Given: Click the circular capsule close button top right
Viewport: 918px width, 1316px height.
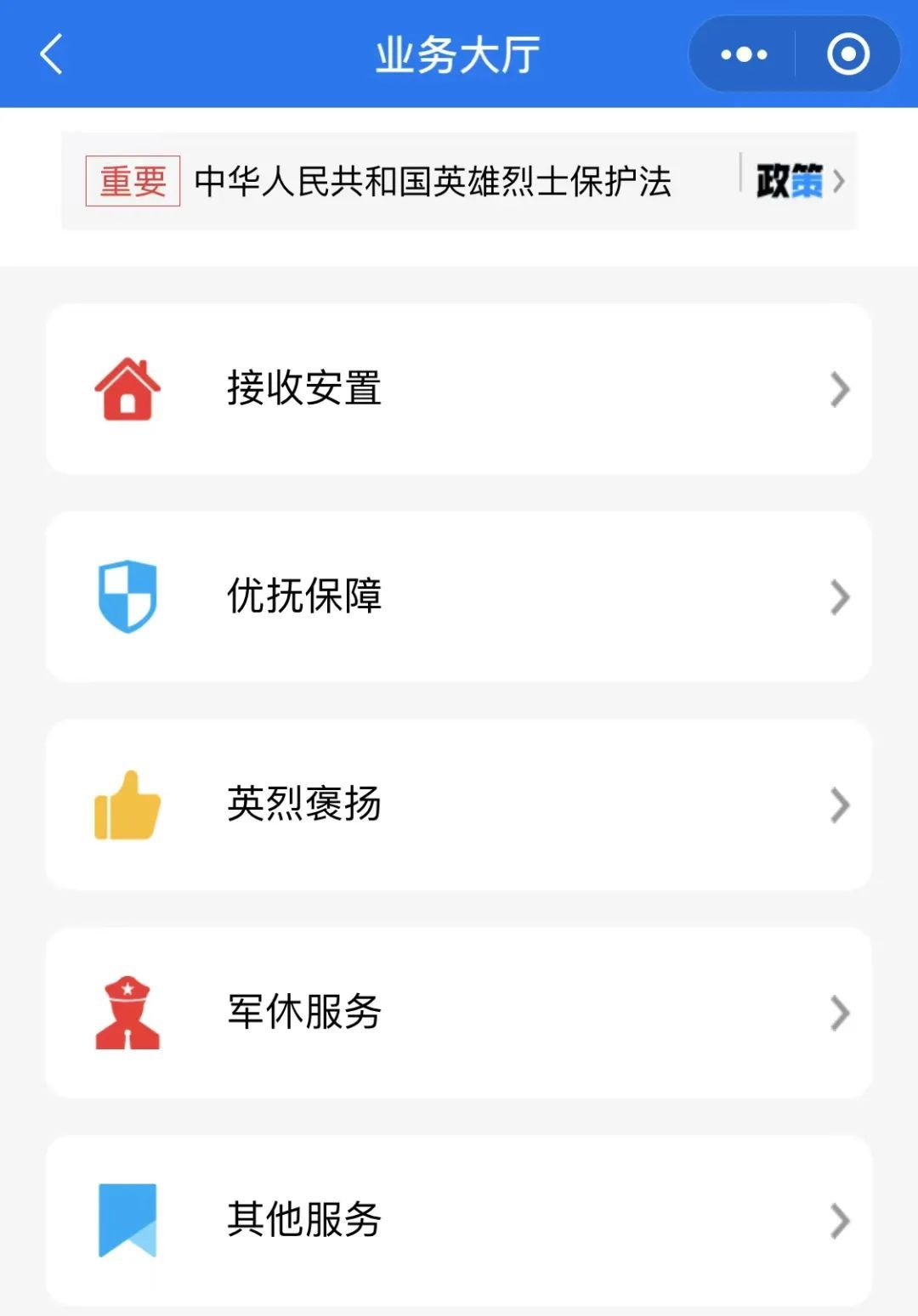Looking at the screenshot, I should click(847, 54).
